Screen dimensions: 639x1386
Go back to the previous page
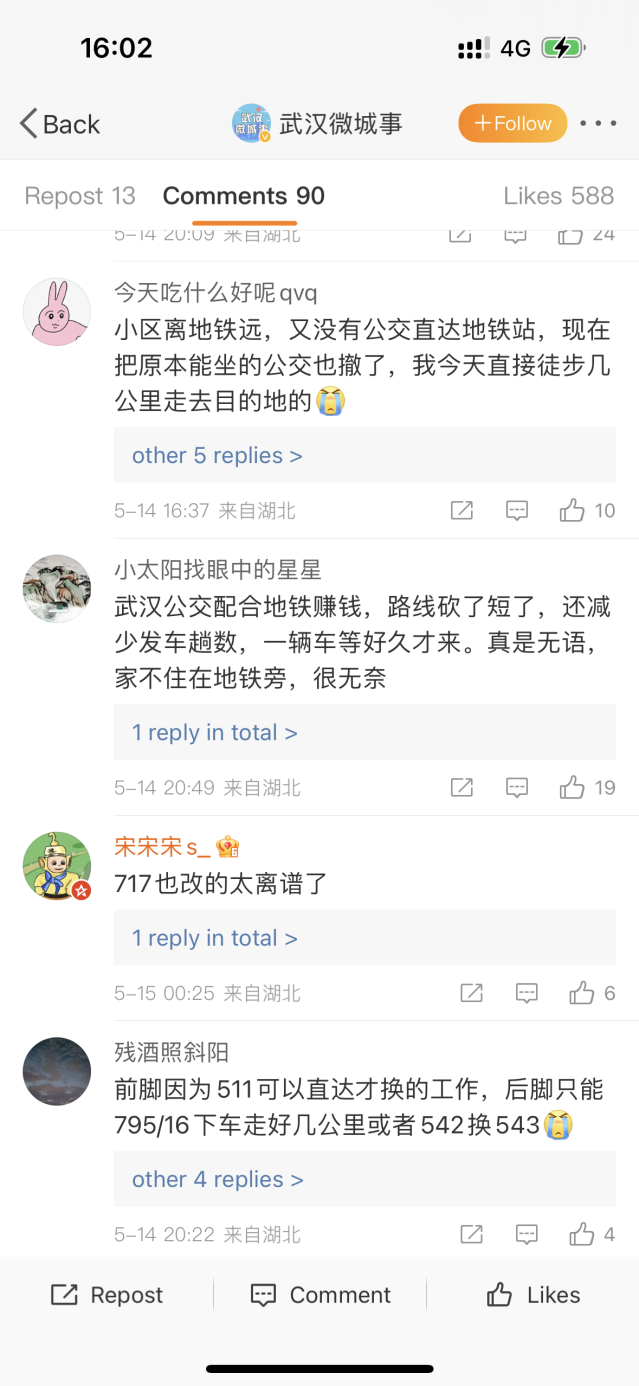coord(60,124)
